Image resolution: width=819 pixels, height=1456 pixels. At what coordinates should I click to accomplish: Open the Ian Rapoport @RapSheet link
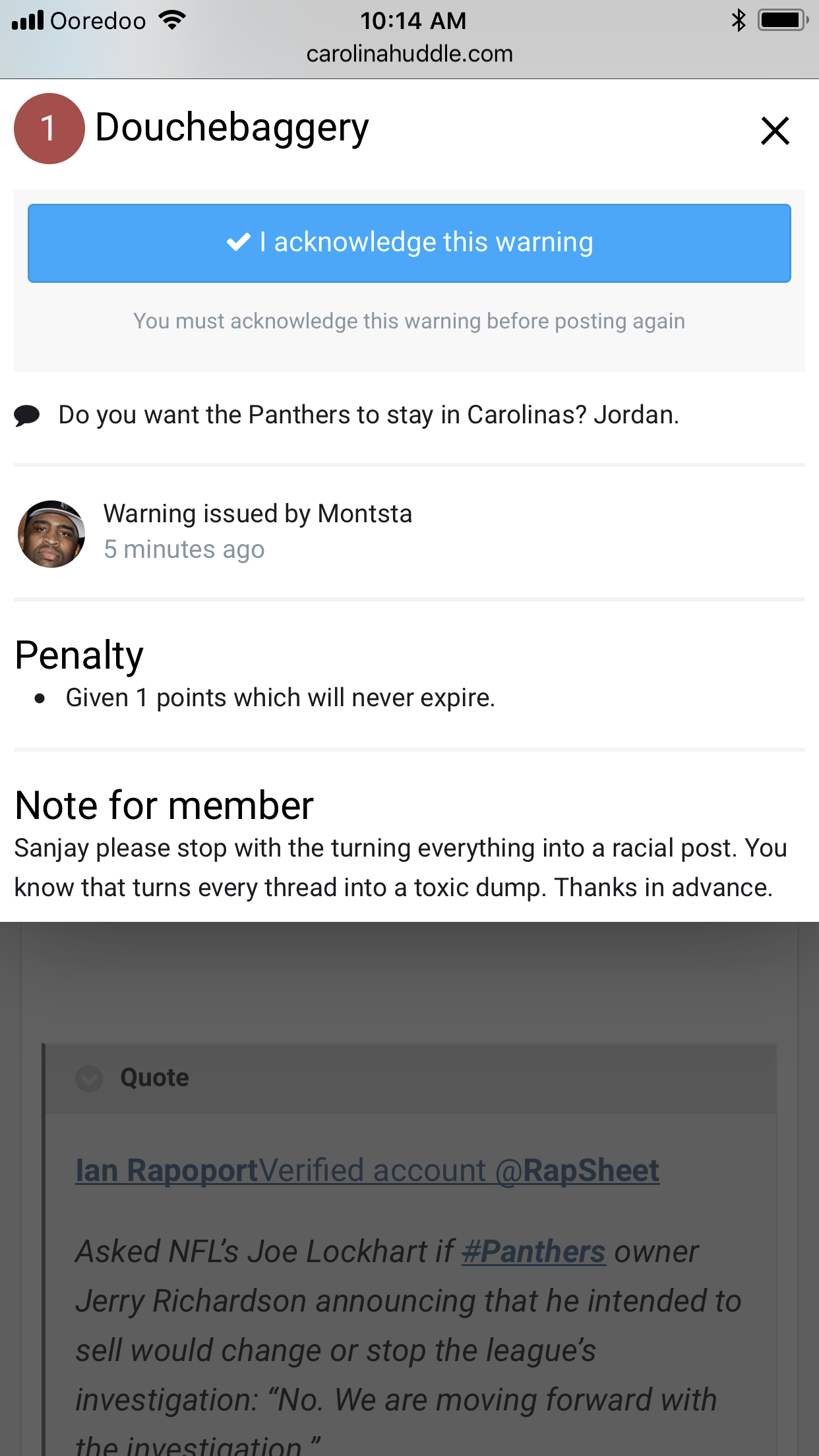click(x=367, y=1171)
